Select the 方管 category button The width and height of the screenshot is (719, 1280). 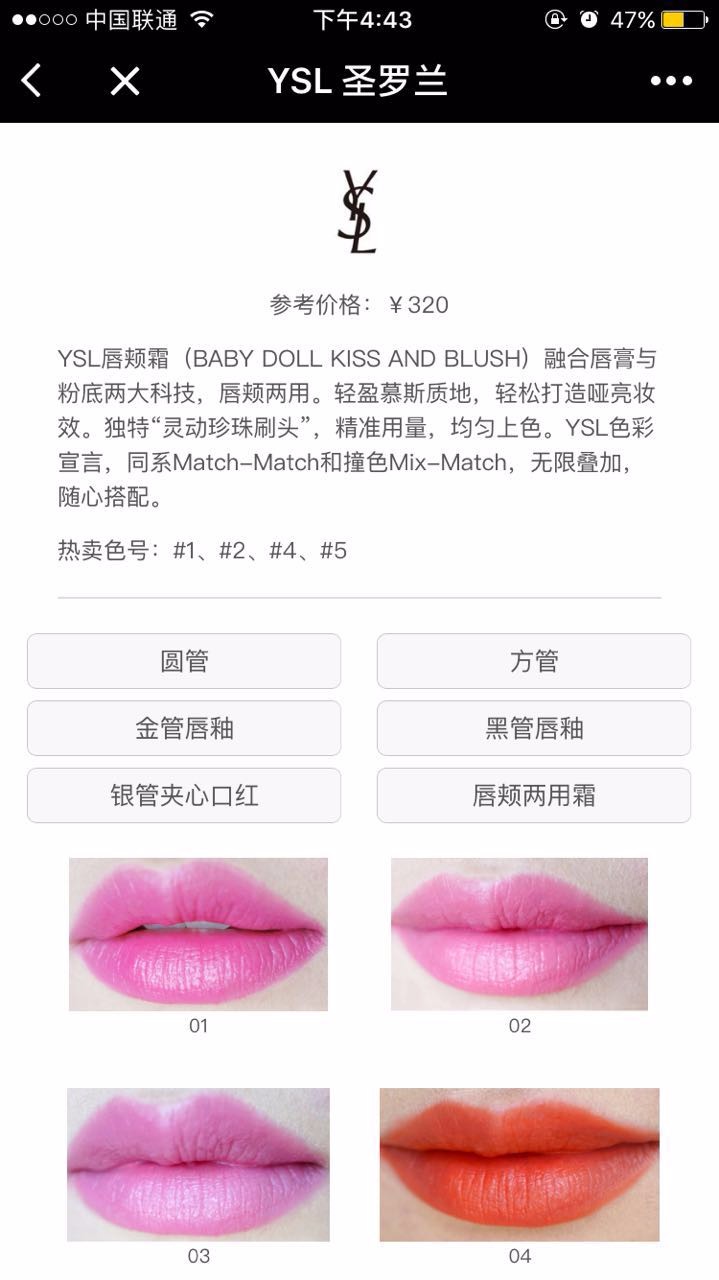[534, 661]
